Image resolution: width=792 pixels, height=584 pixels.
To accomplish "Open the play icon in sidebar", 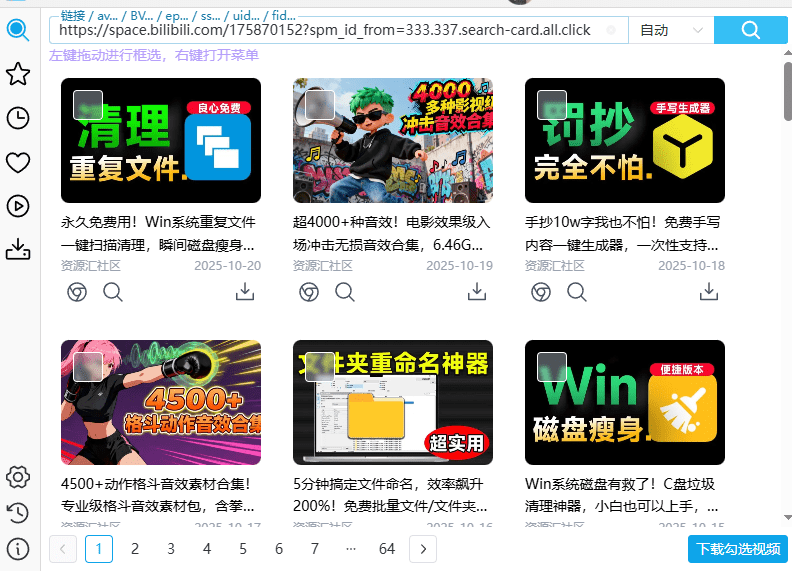I will point(17,206).
